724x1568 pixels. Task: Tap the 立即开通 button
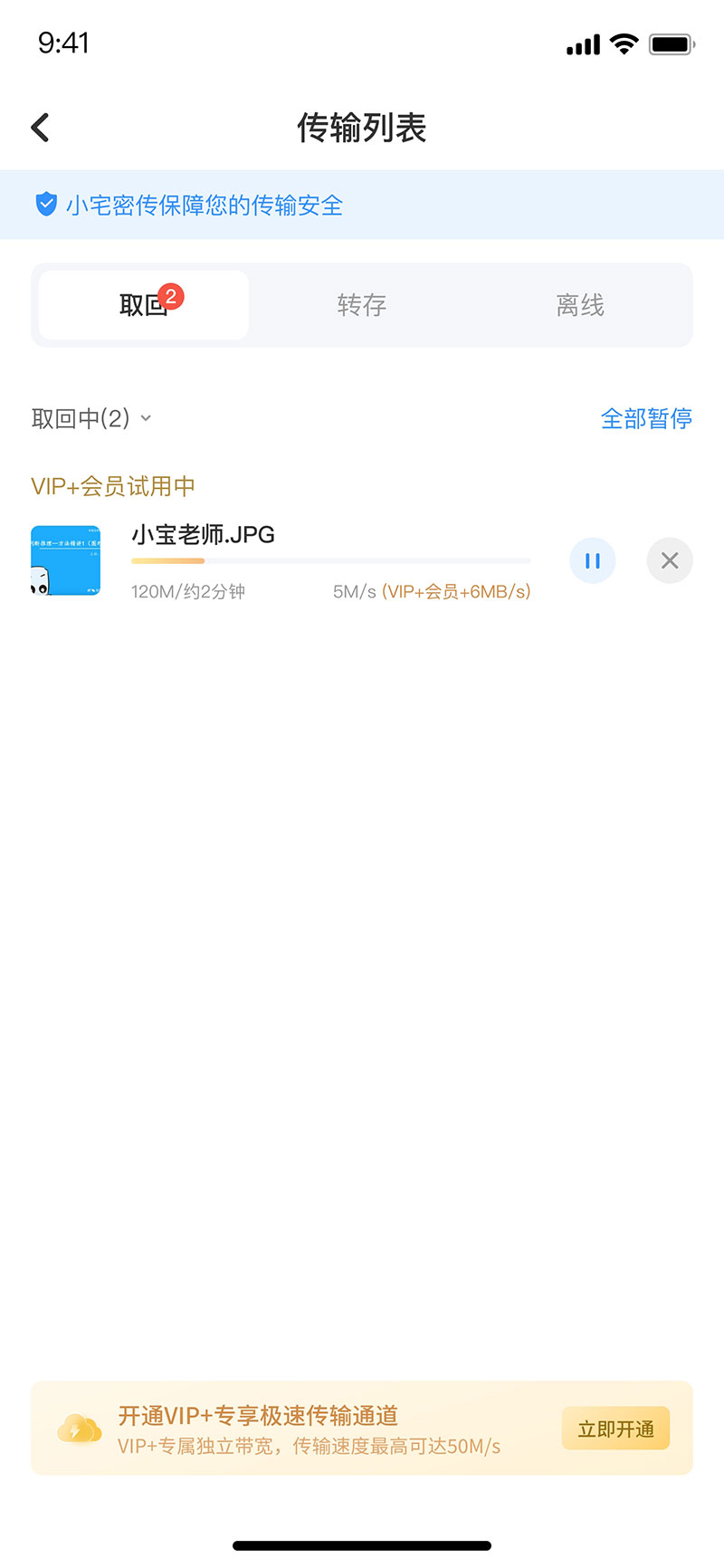pyautogui.click(x=615, y=1429)
